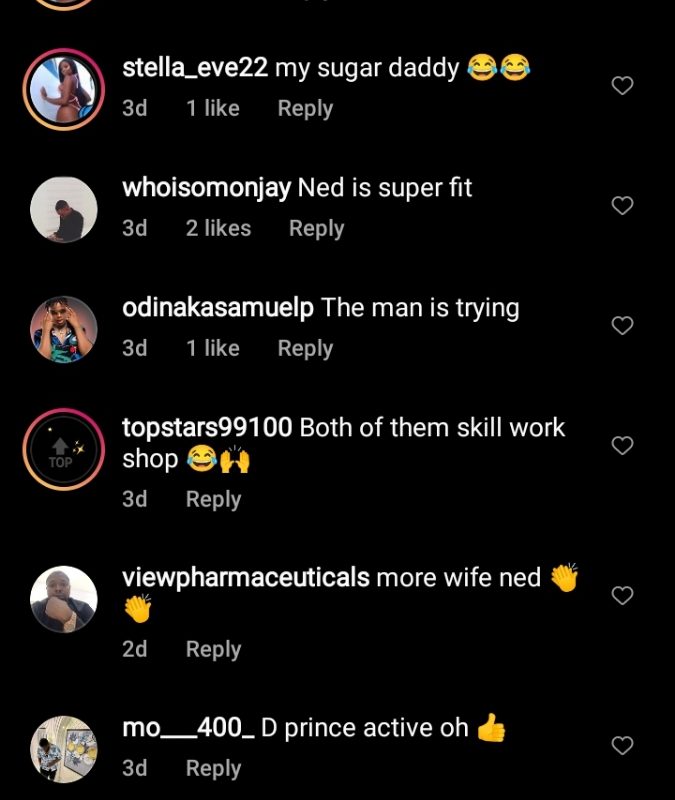Like the D prince active oh comment

point(622,746)
